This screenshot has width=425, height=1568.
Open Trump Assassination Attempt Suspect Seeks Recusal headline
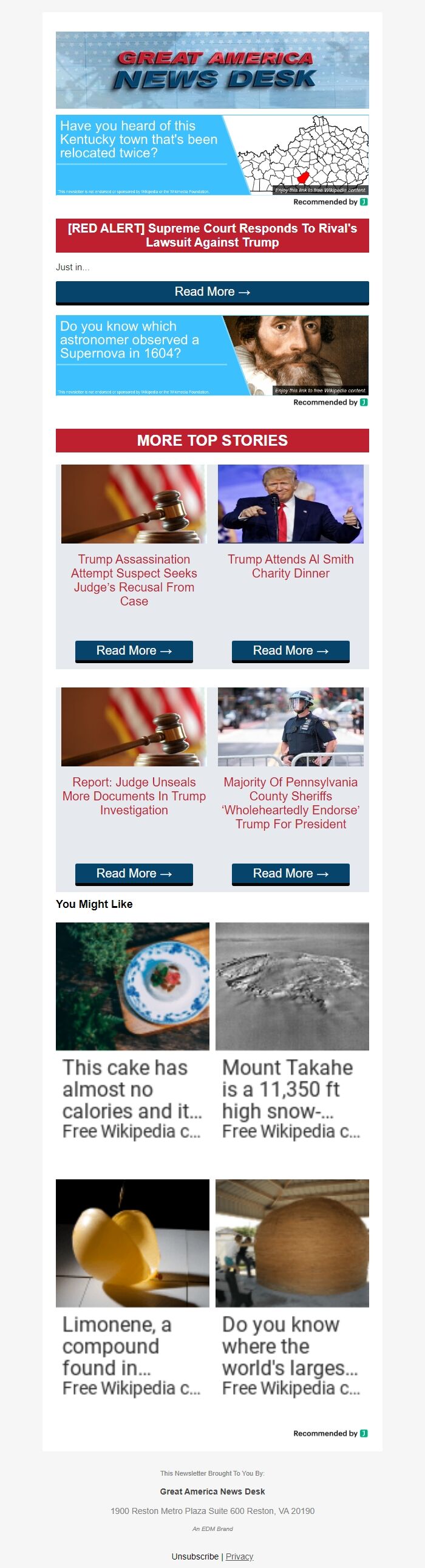click(134, 579)
